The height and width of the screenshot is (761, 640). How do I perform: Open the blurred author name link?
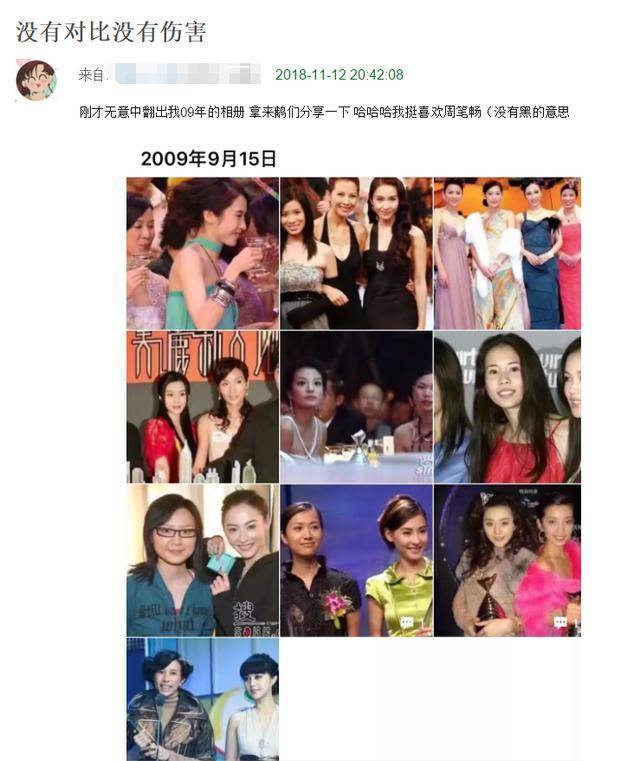[186, 75]
